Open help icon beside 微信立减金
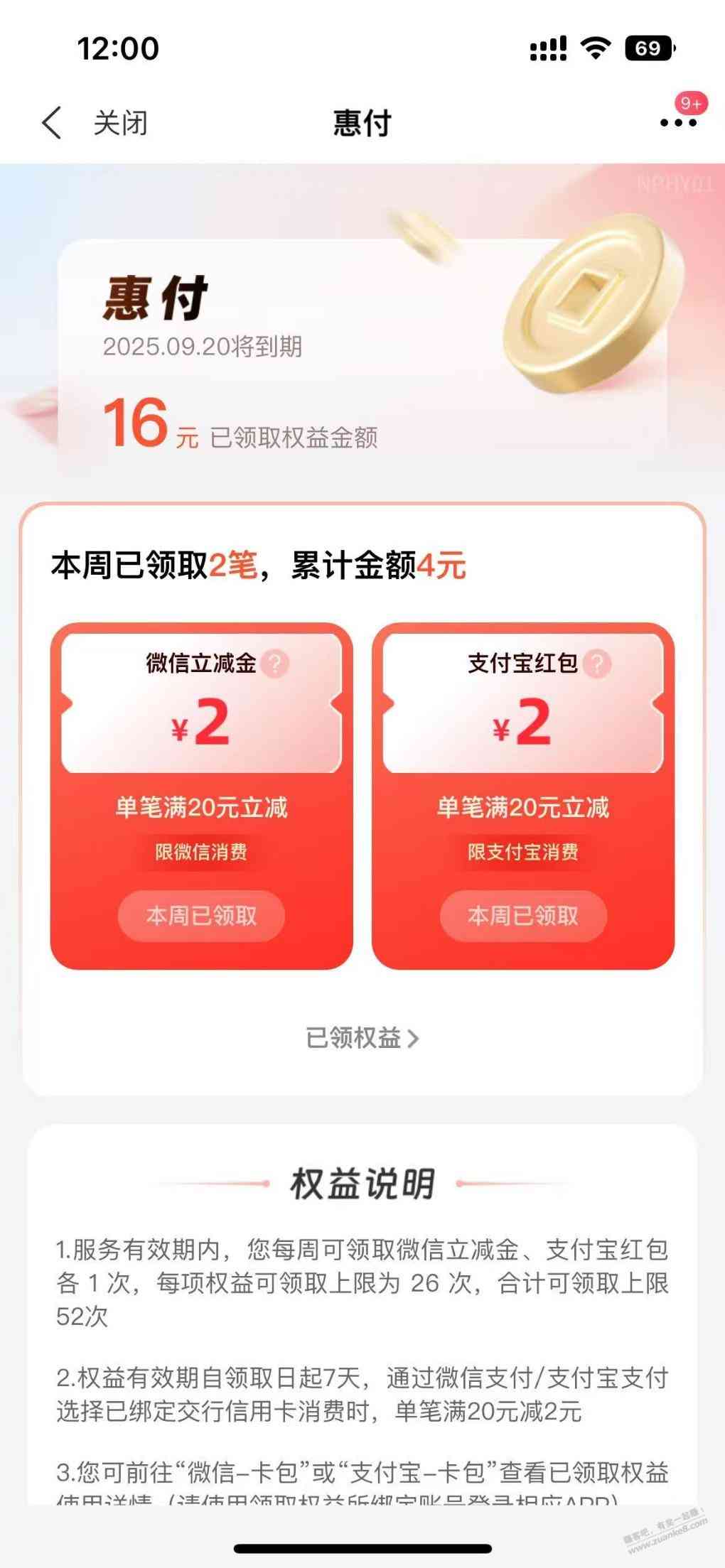 [275, 664]
